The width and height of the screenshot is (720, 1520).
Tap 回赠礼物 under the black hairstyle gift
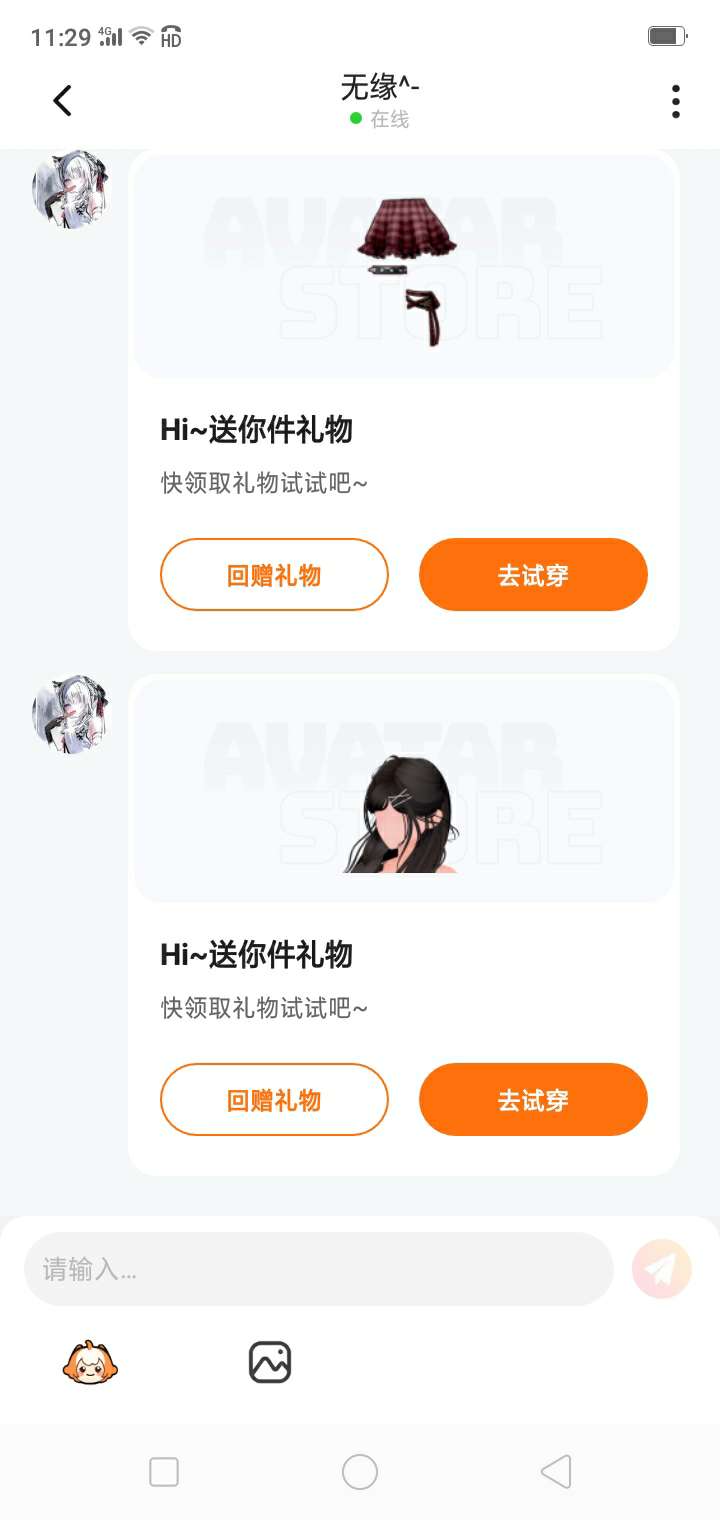pos(274,1099)
